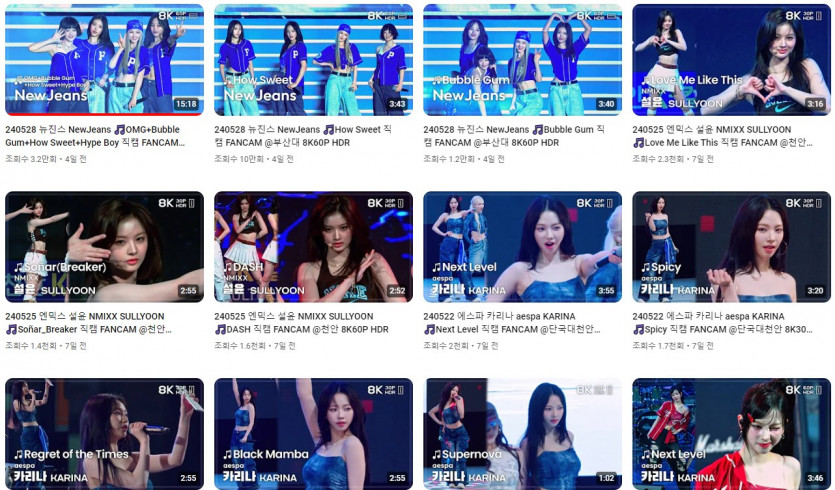Open KARINA Supernova 1:02 video
Viewport: 835px width, 490px height.
(522, 434)
